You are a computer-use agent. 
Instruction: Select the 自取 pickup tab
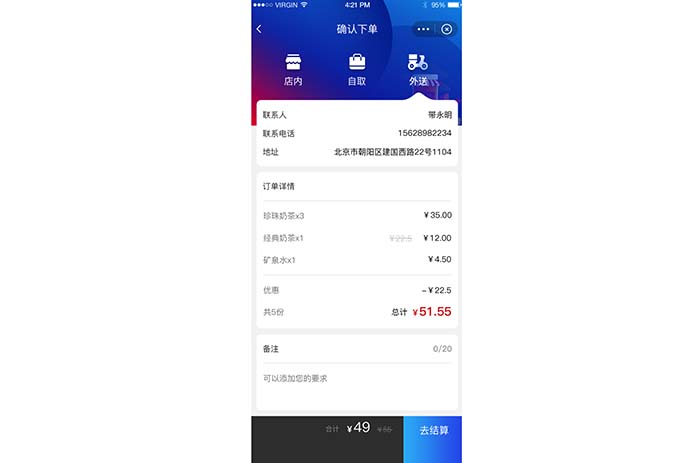point(357,70)
